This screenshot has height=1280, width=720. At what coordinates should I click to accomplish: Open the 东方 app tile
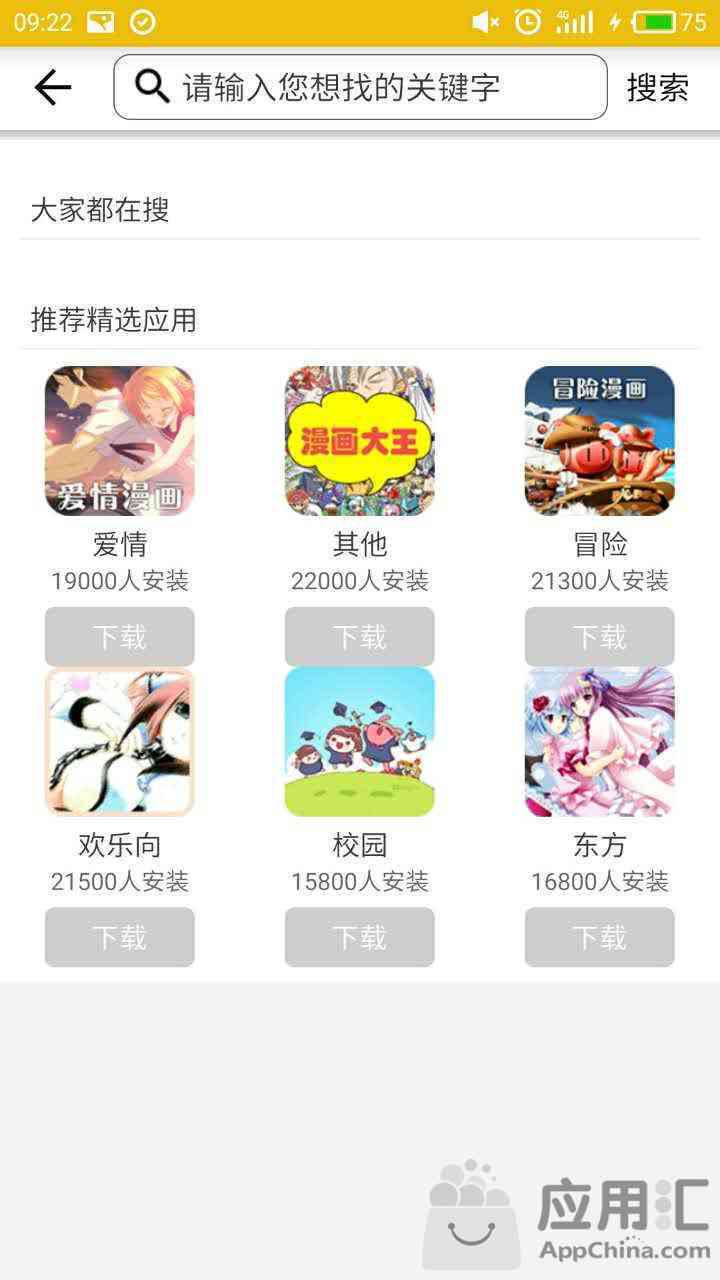pos(599,741)
